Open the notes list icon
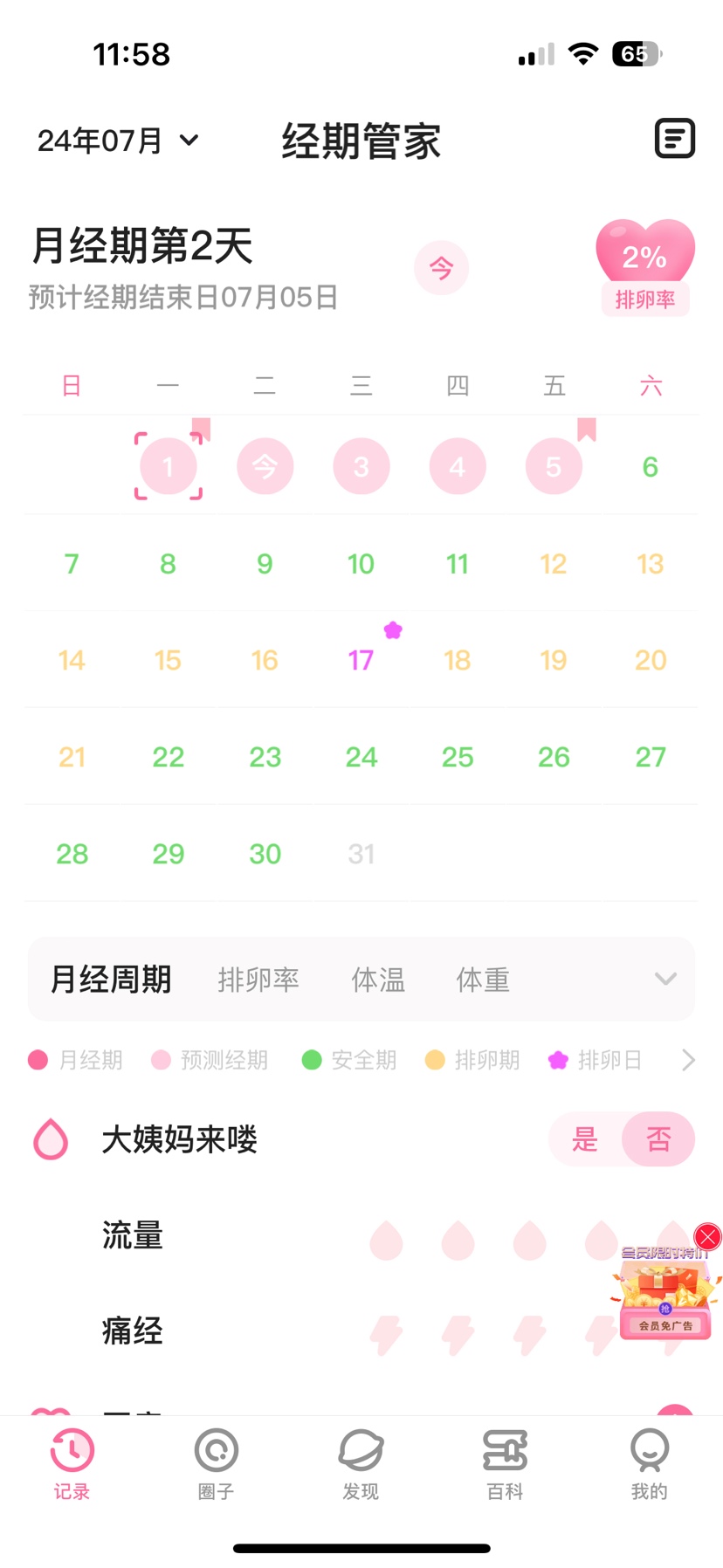The image size is (723, 1568). click(674, 139)
